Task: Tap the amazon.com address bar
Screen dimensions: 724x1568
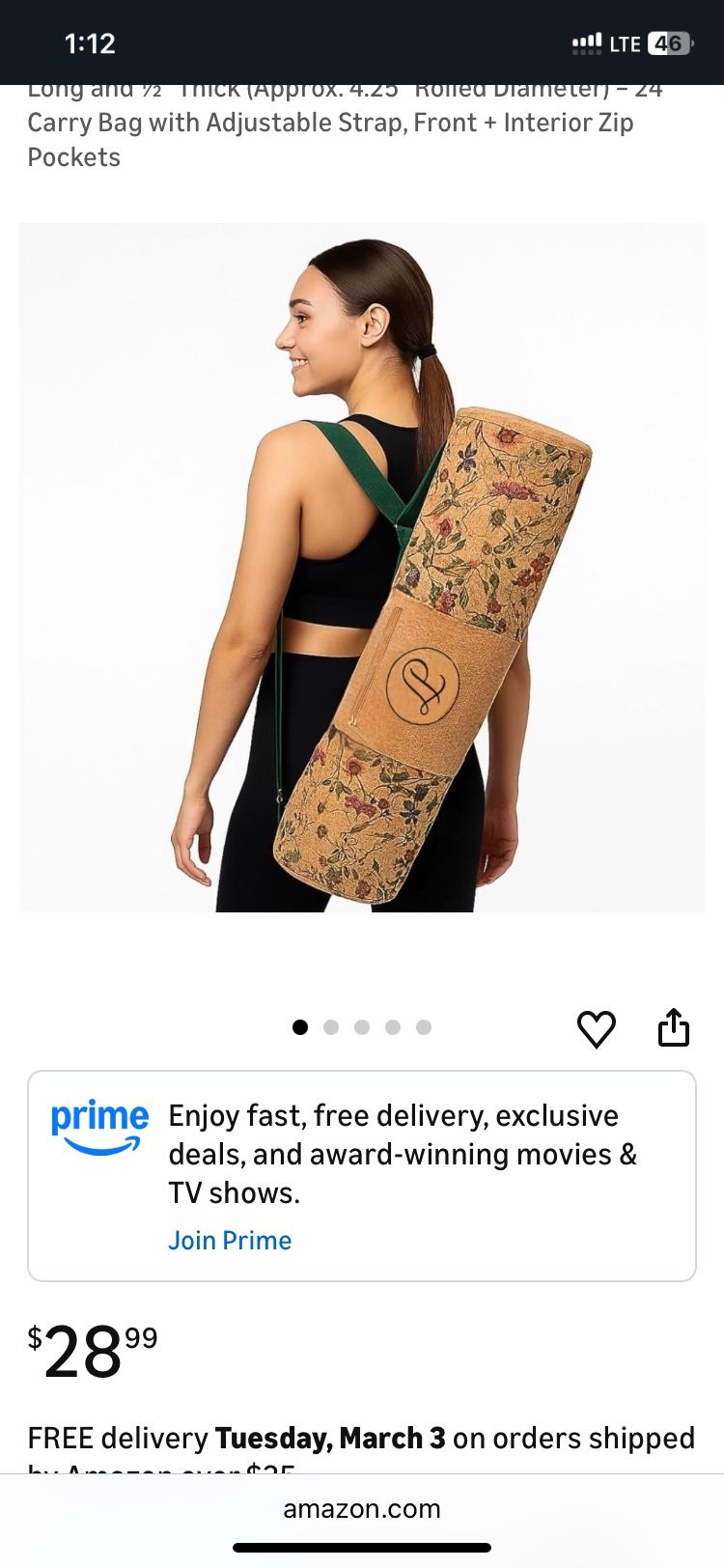Action: (x=362, y=1508)
